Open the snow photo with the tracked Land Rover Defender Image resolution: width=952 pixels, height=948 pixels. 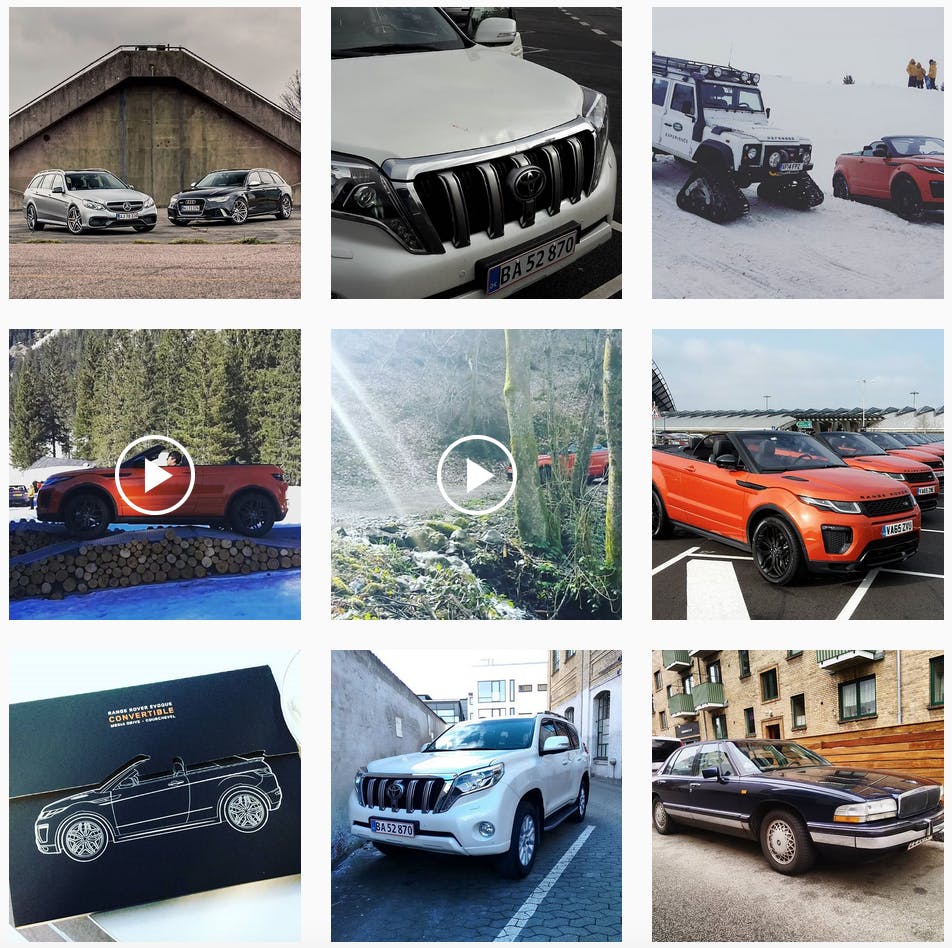797,153
